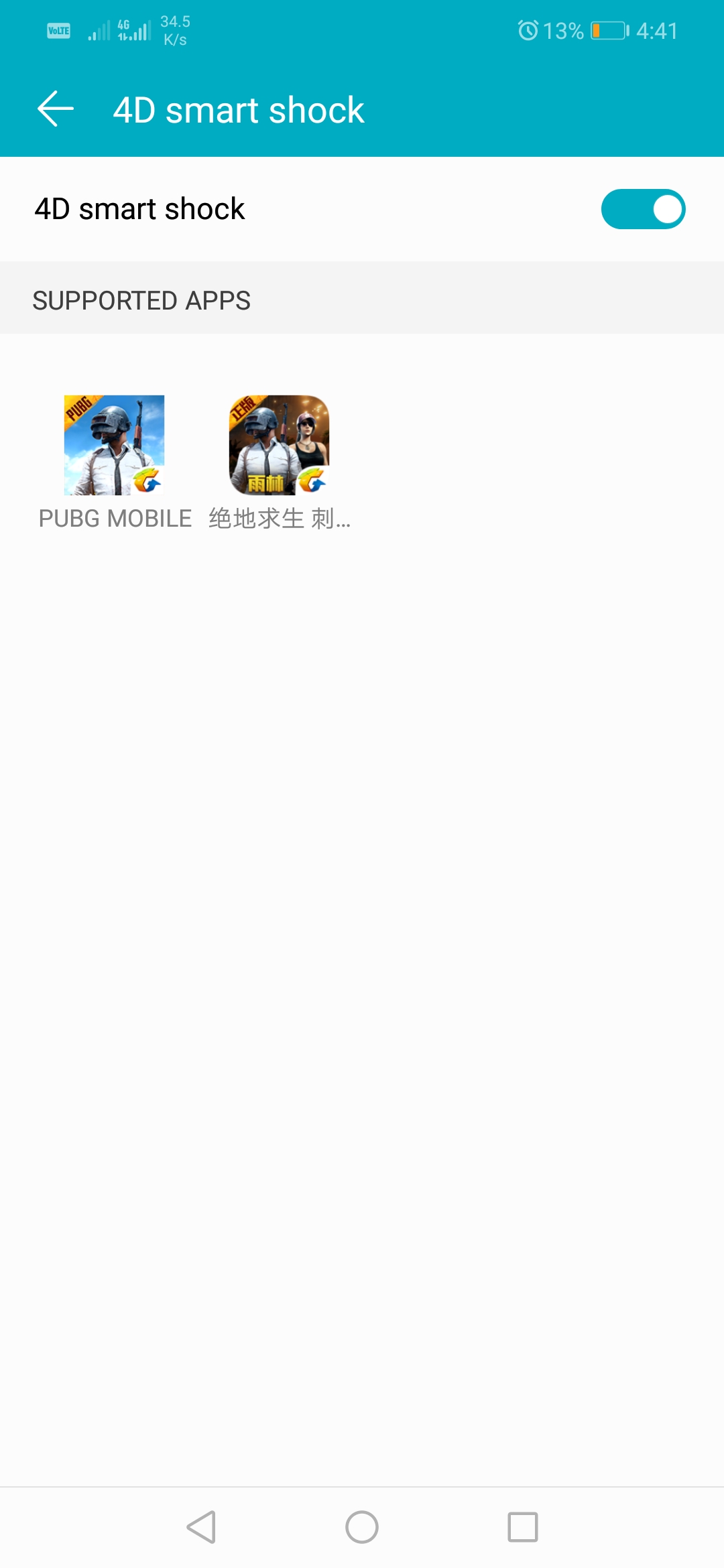Open the recent apps view
The image size is (724, 1568).
pyautogui.click(x=522, y=1527)
